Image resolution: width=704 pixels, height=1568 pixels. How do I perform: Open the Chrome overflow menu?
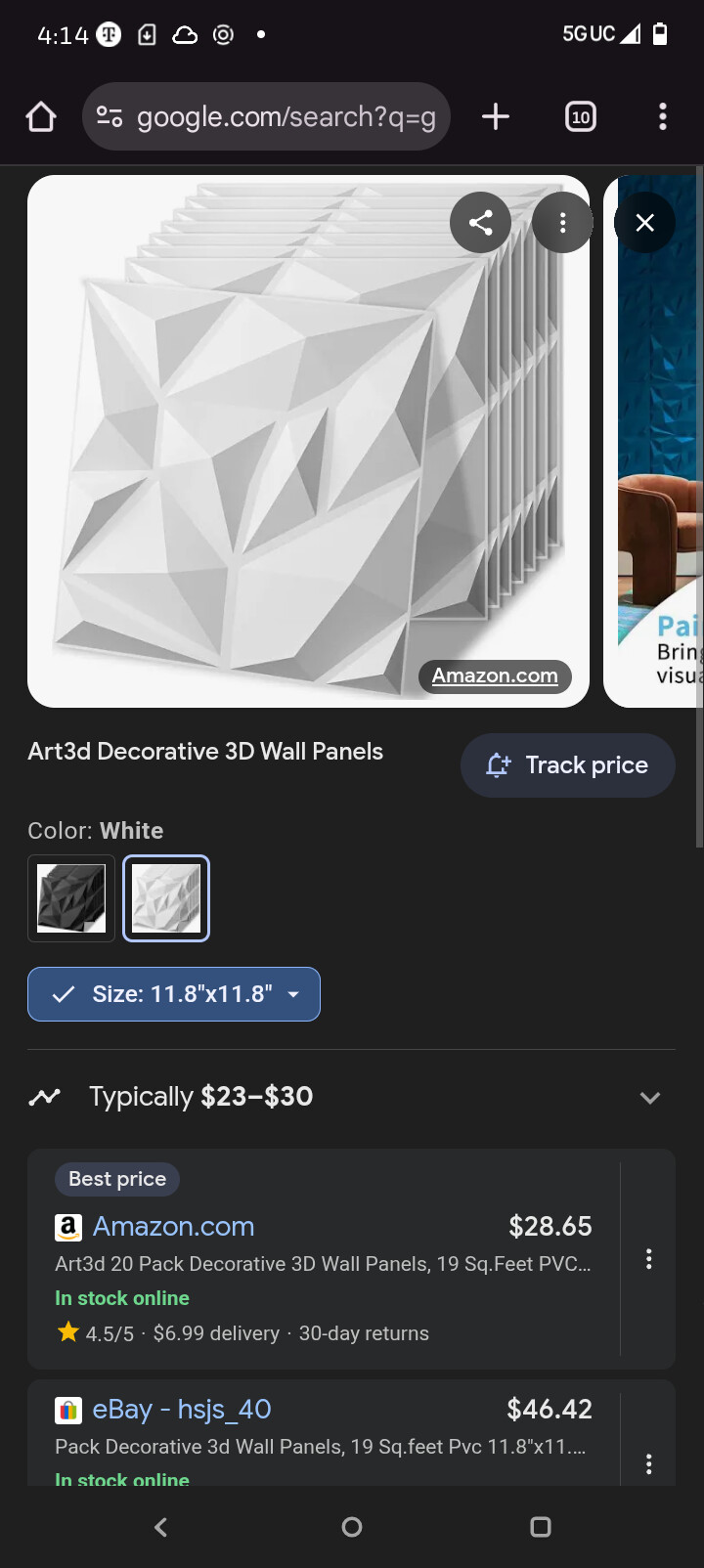point(663,116)
